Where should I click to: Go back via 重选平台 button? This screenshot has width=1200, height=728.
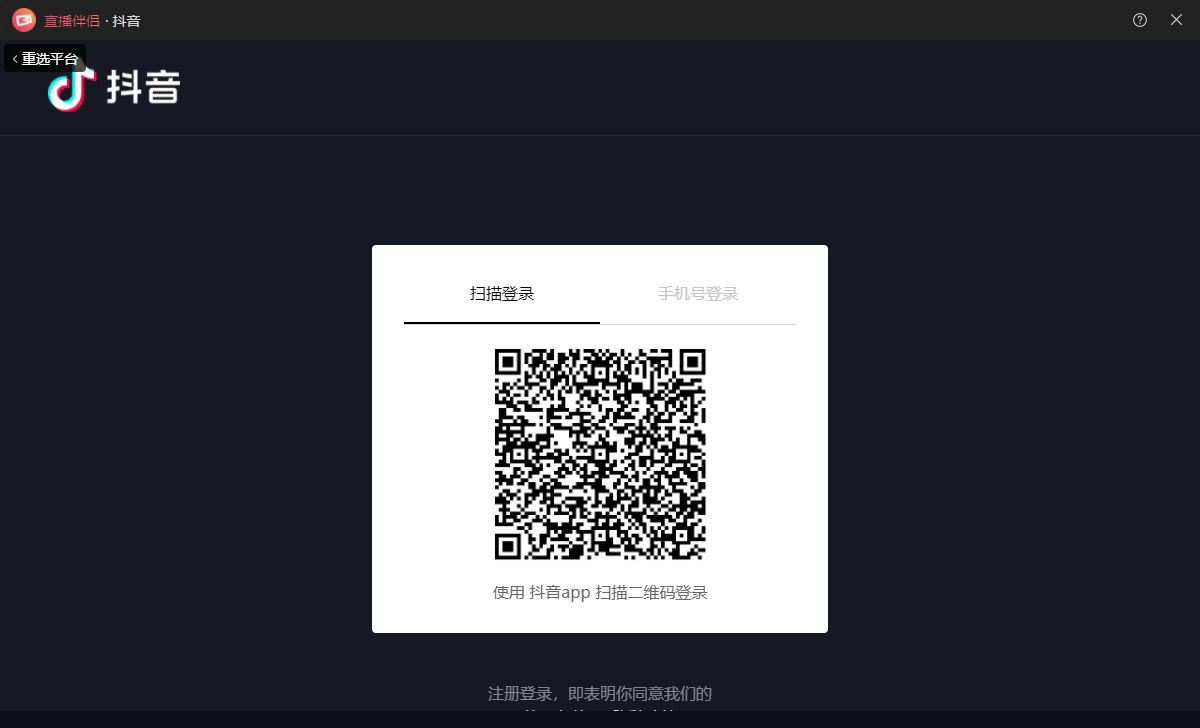click(45, 59)
